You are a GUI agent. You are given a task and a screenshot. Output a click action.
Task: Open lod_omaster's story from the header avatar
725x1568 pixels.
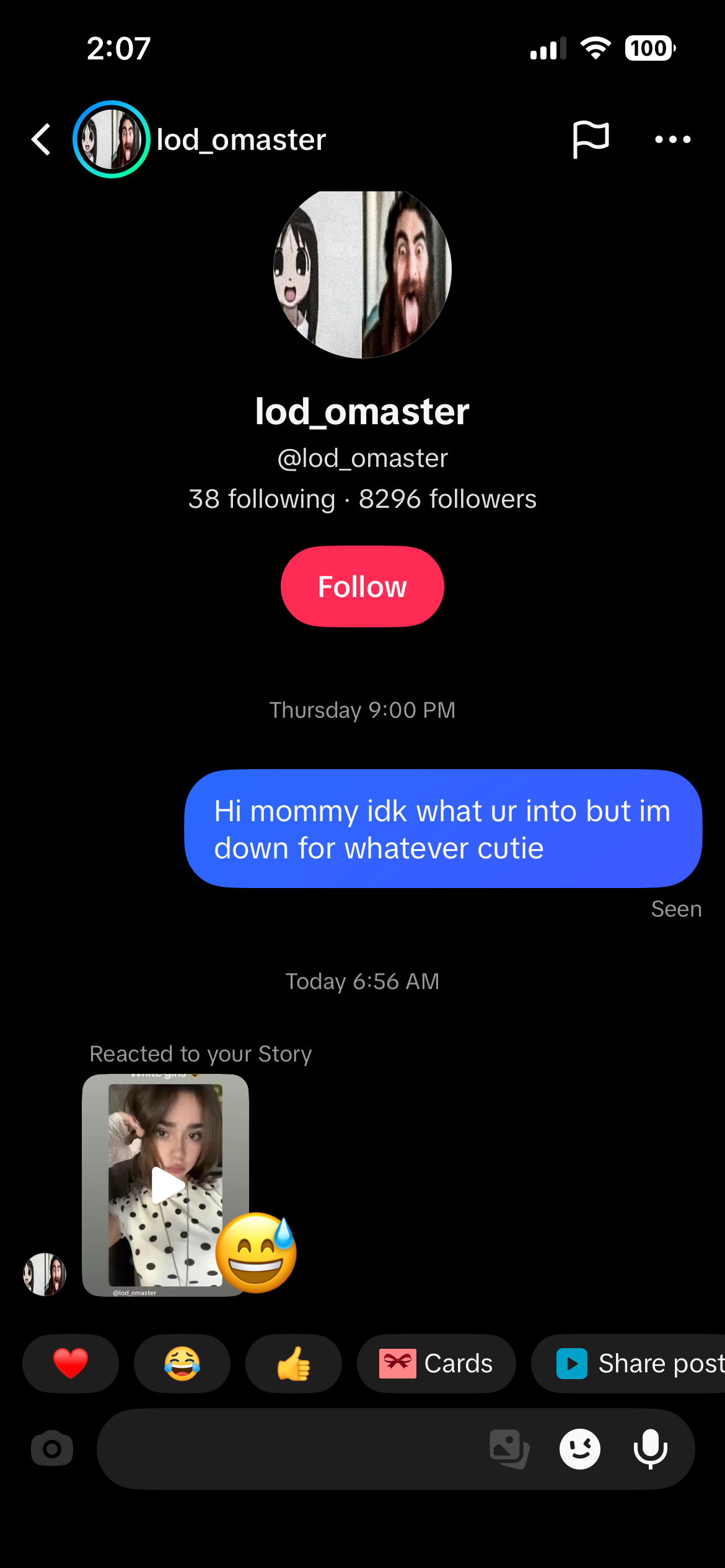pyautogui.click(x=111, y=139)
